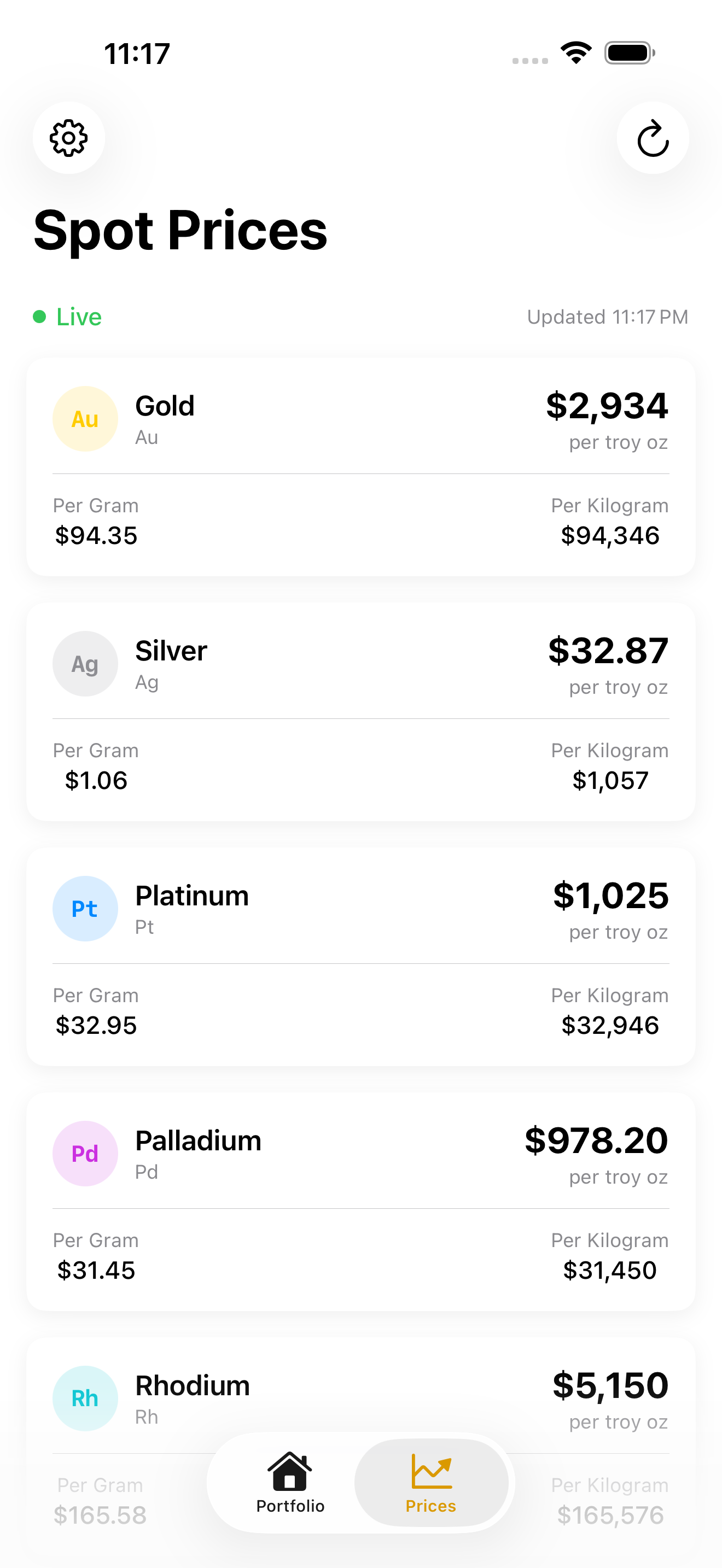Tap the green Live status indicator

pyautogui.click(x=68, y=317)
